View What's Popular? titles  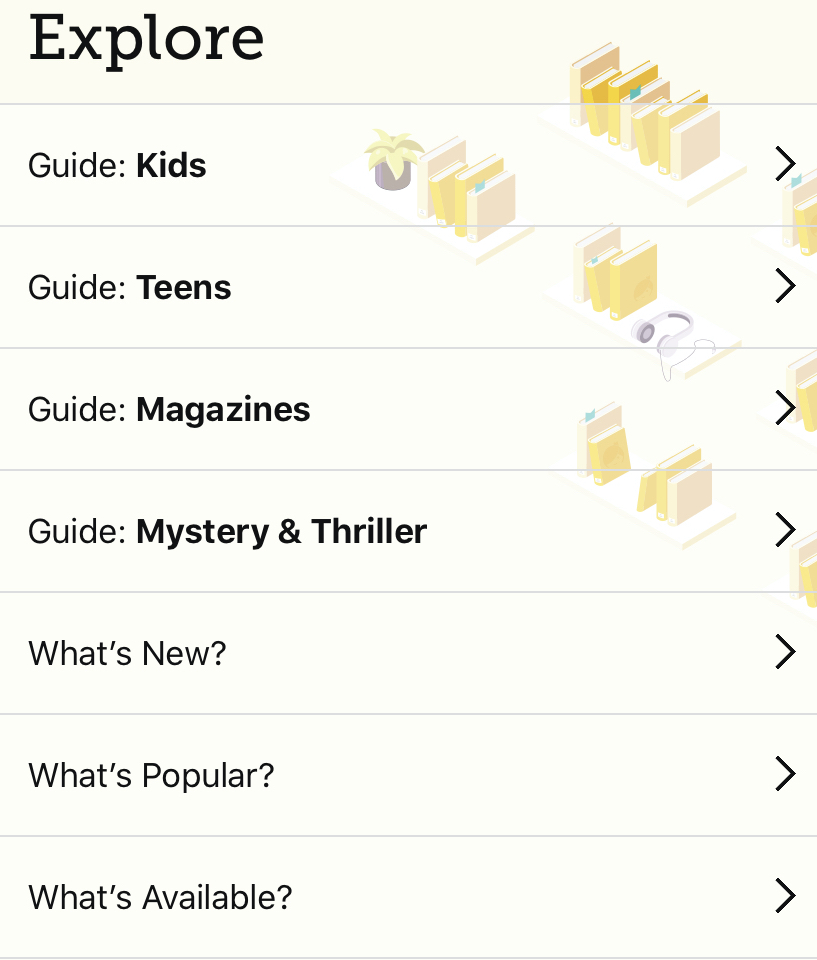[x=151, y=775]
